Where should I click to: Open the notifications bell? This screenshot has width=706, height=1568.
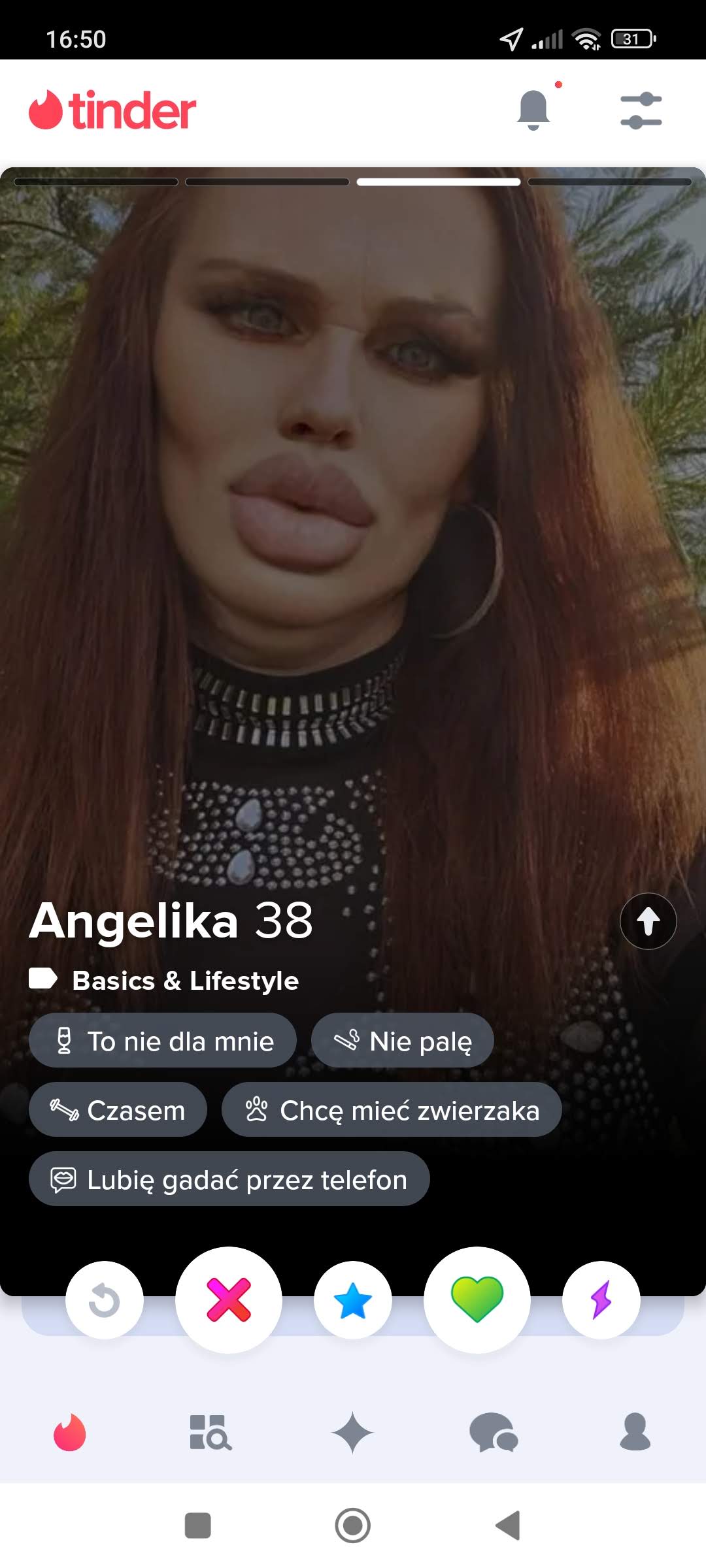[533, 110]
